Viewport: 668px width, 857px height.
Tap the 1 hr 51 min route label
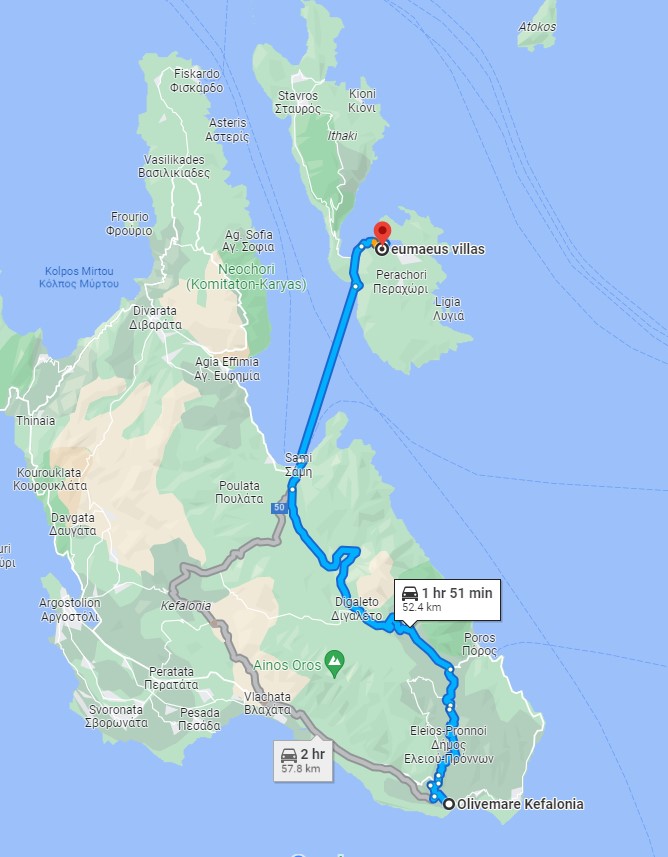click(447, 598)
